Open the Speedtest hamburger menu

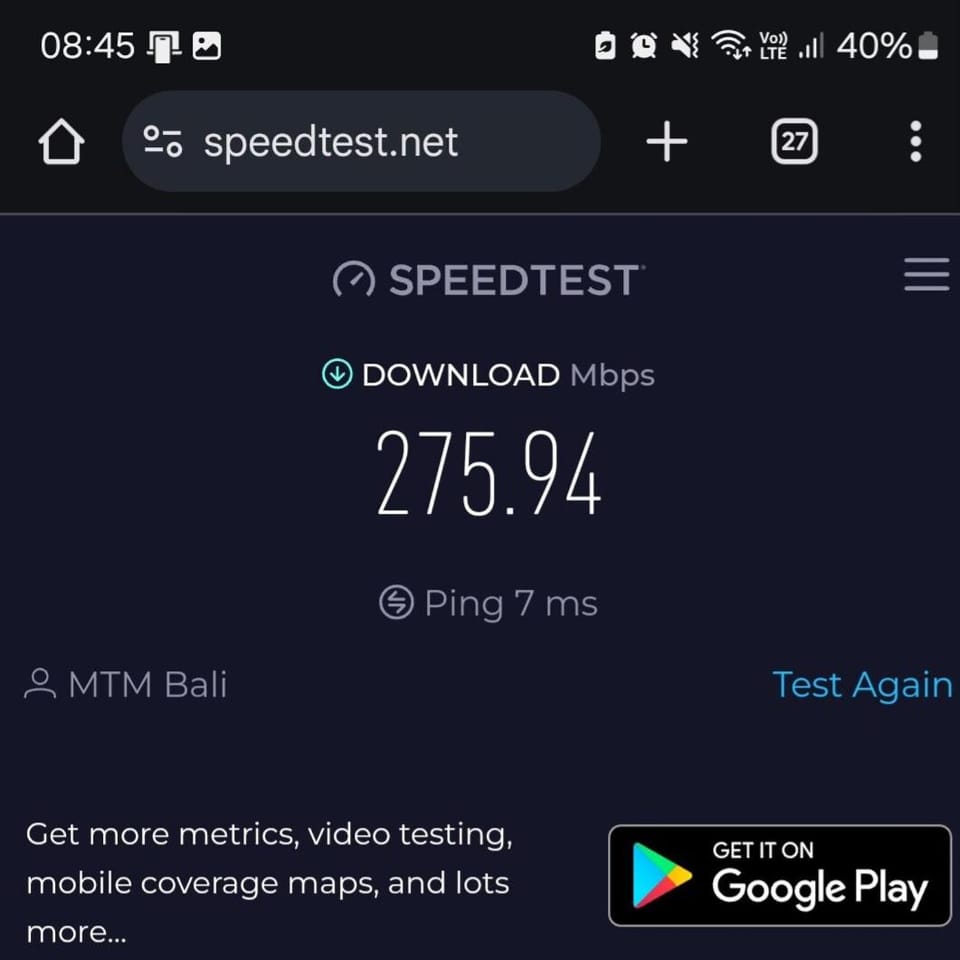[926, 275]
